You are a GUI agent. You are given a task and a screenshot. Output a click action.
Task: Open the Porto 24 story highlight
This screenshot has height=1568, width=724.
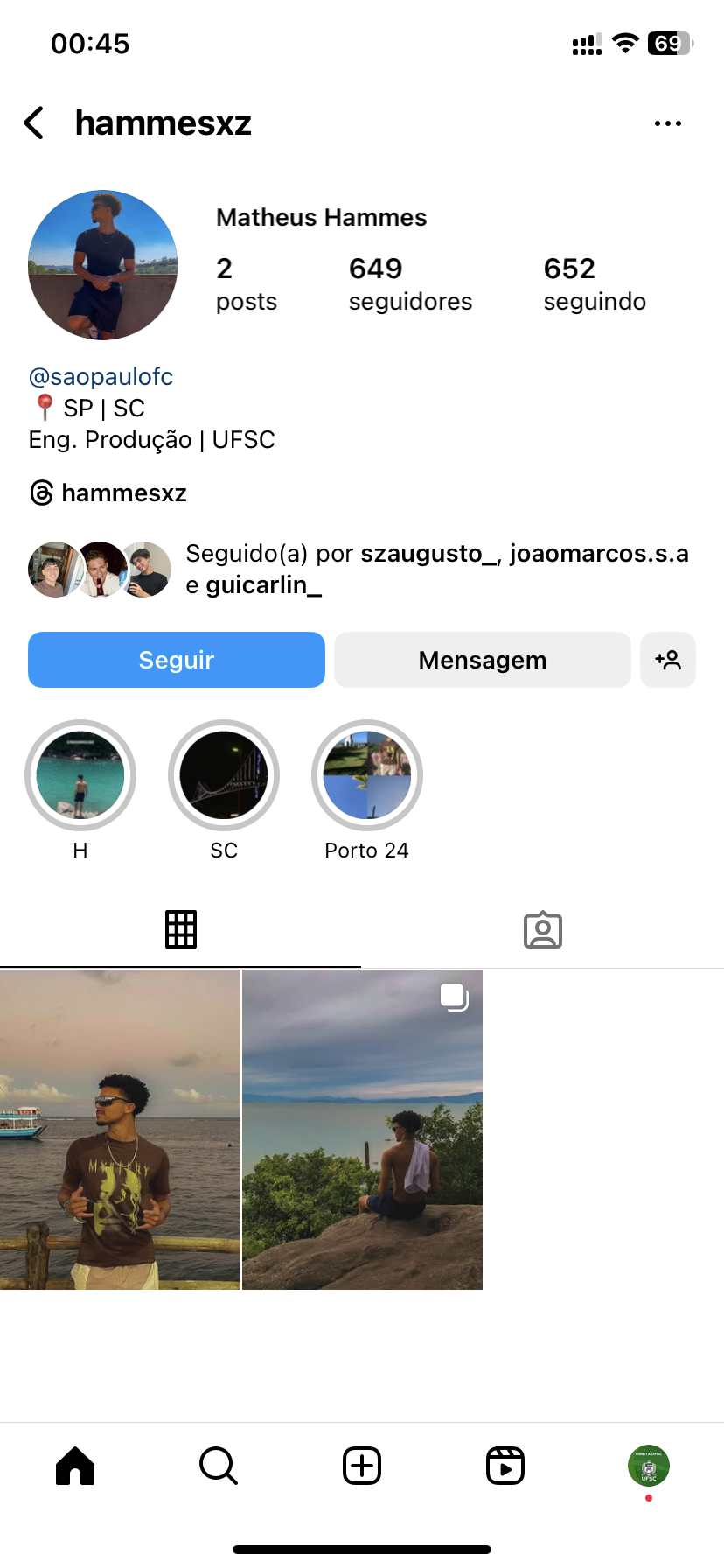point(367,775)
